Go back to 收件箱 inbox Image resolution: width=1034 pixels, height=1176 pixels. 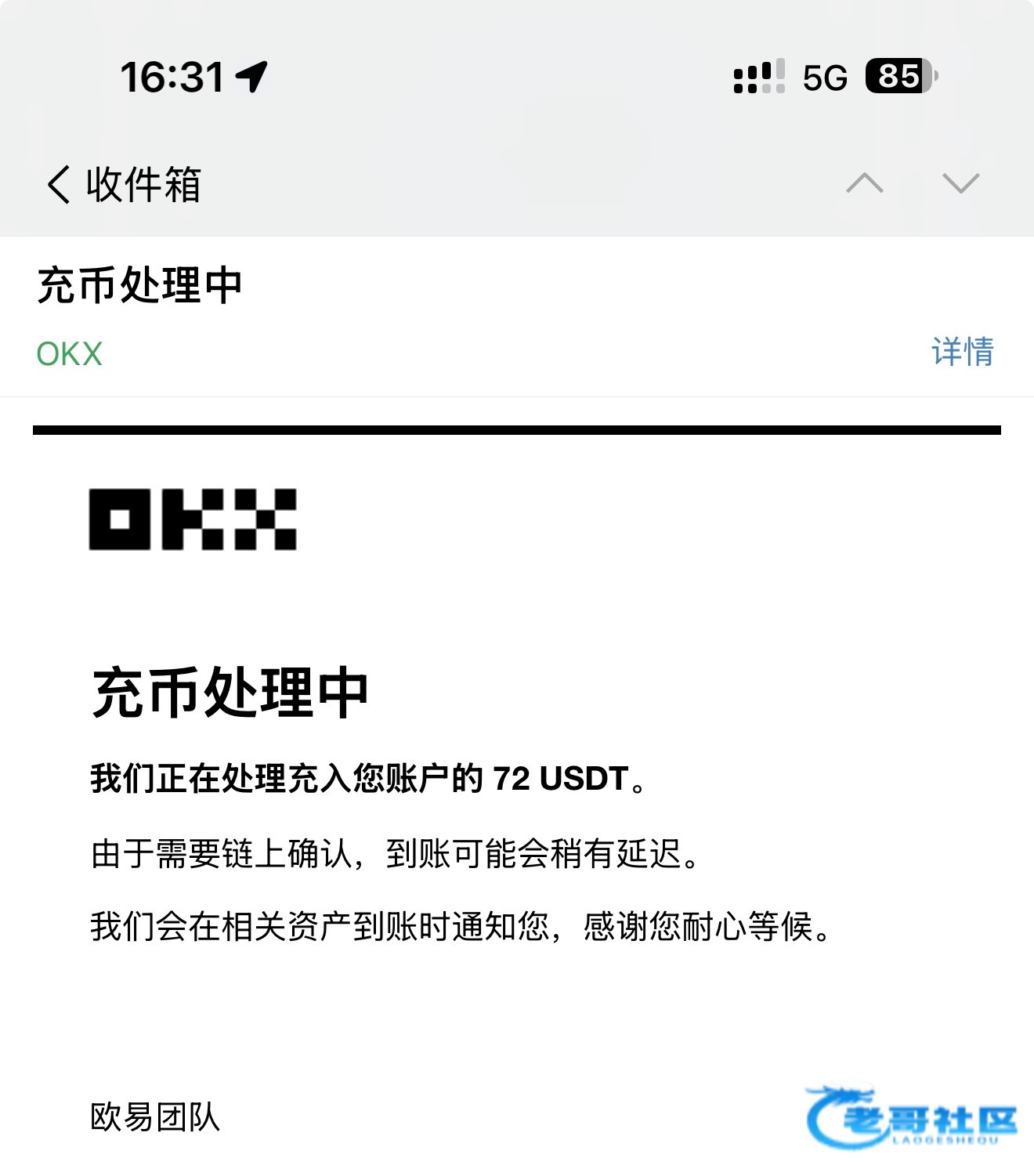click(x=124, y=185)
